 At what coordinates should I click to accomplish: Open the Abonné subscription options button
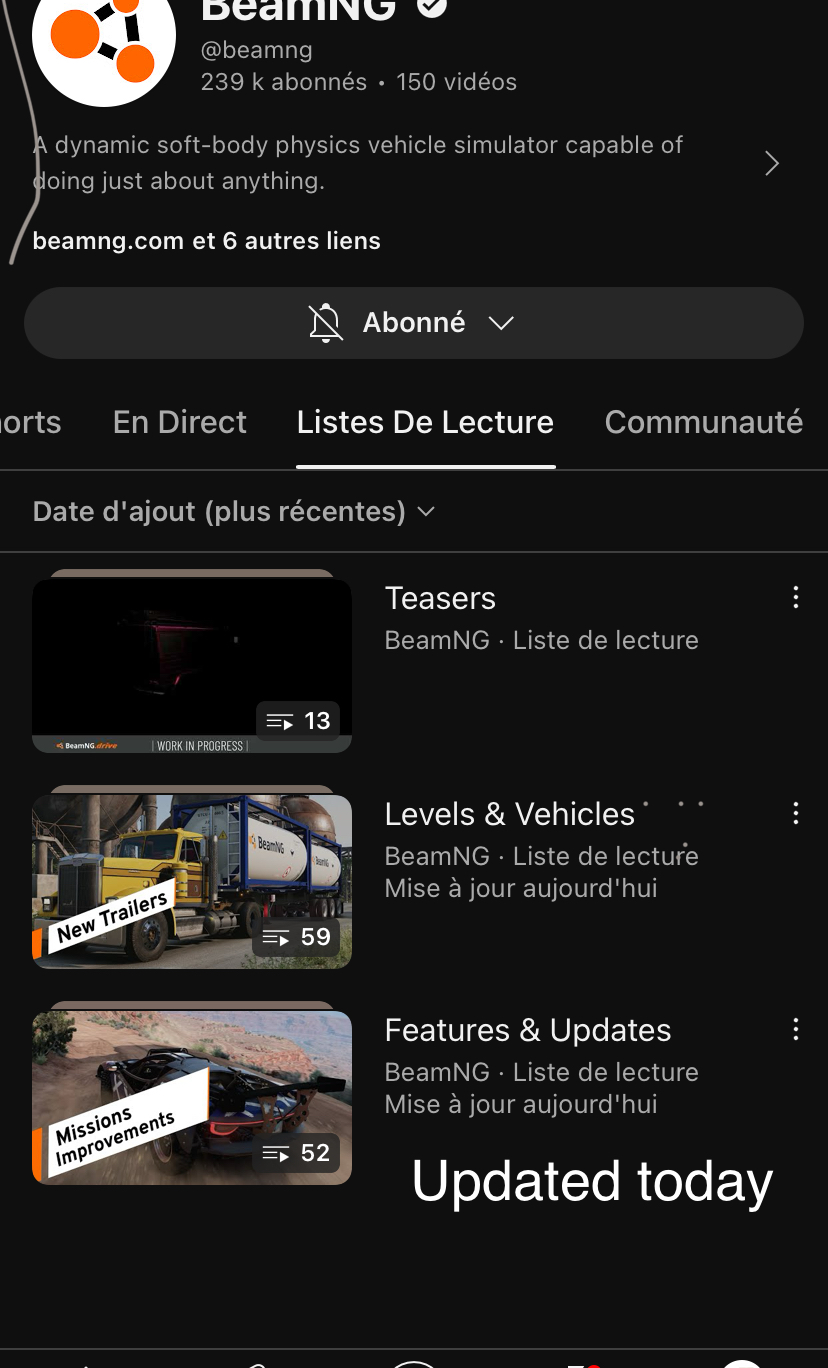[x=414, y=323]
